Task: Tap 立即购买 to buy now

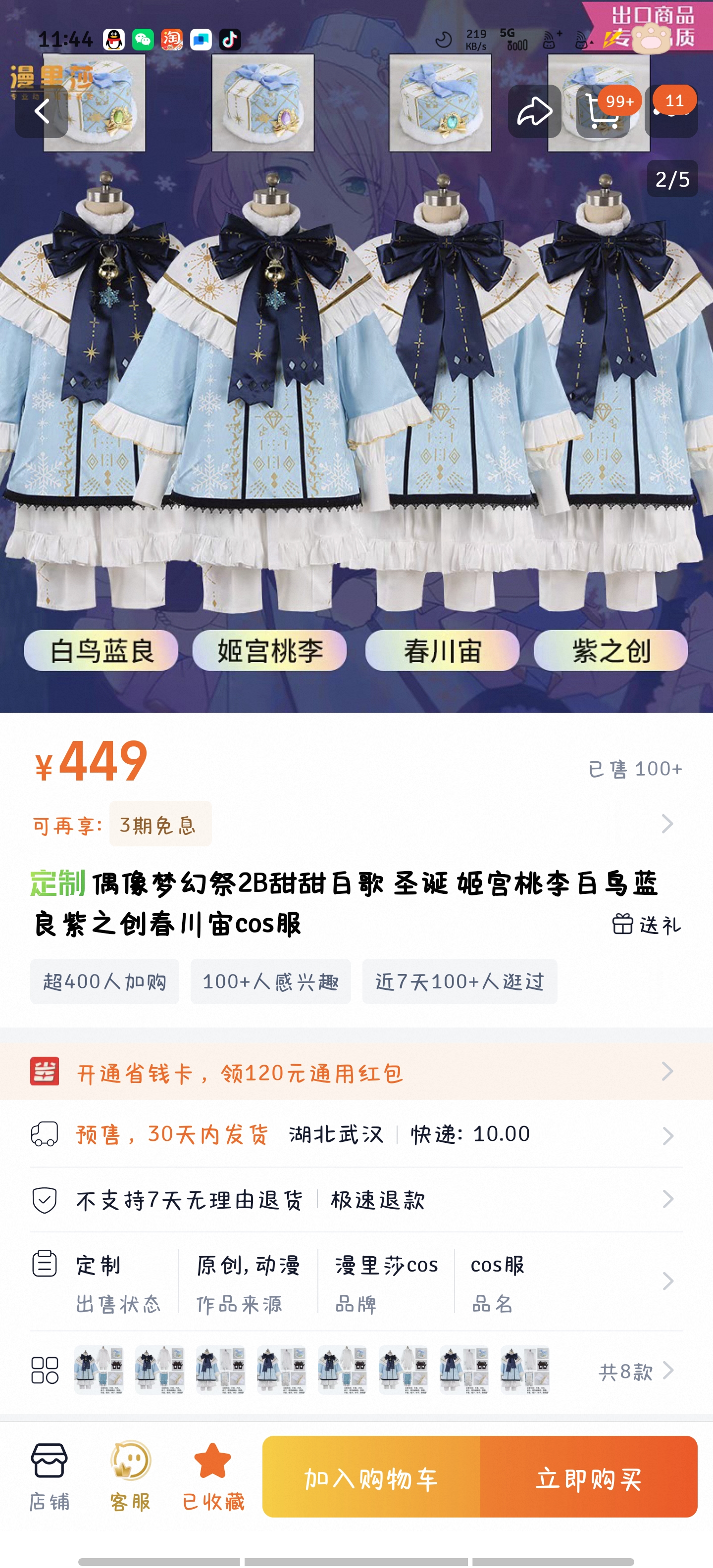Action: click(588, 1477)
